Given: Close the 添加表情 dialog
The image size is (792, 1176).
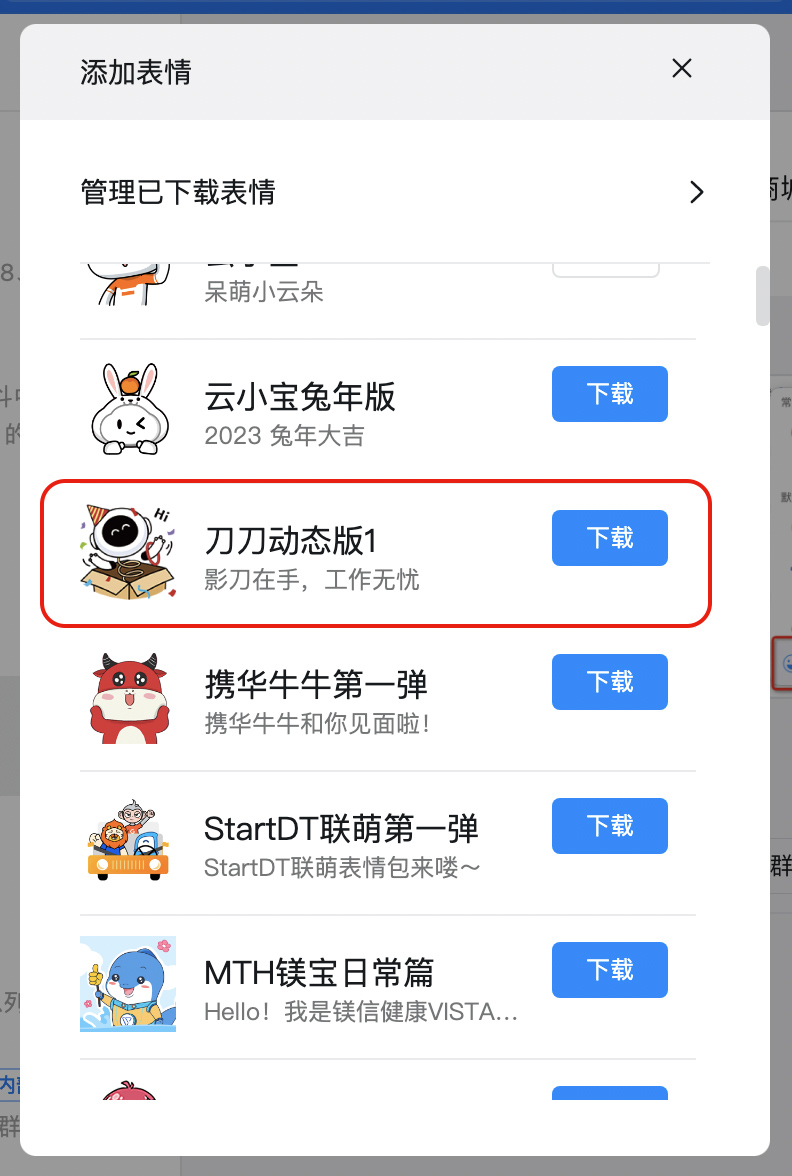Looking at the screenshot, I should pyautogui.click(x=682, y=69).
